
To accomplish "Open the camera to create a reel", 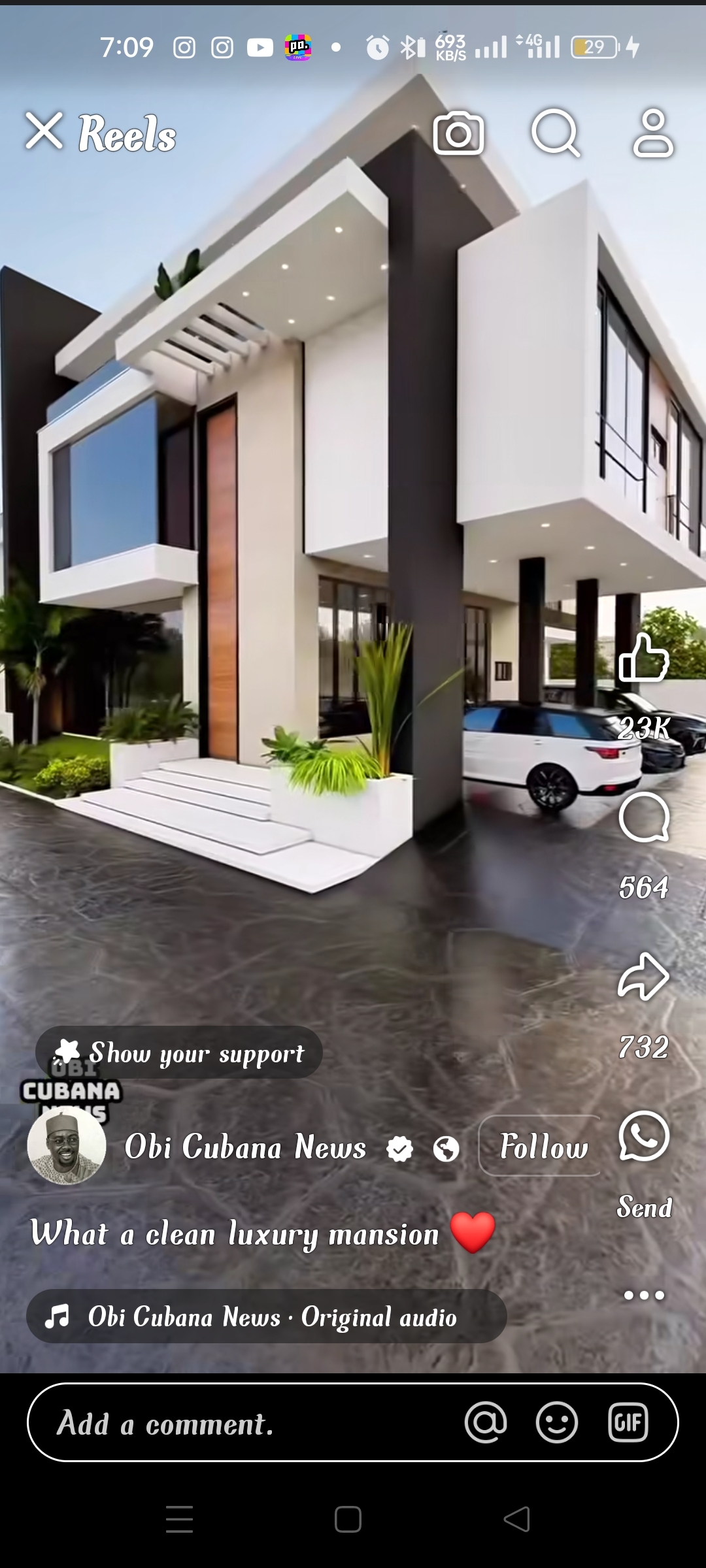I will pyautogui.click(x=458, y=133).
